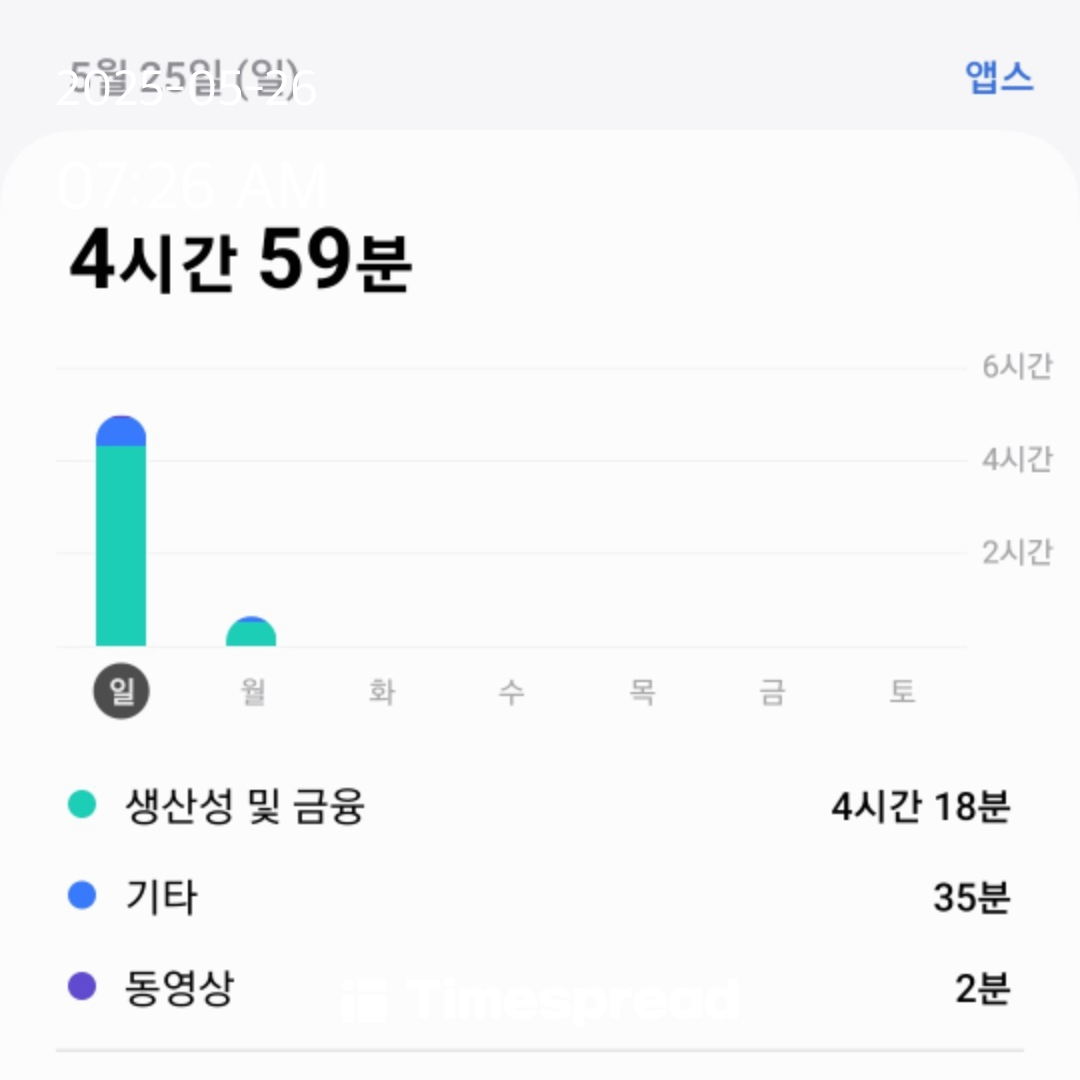Open the 생산성 및 금융 category row
This screenshot has height=1080, width=1080.
click(x=540, y=805)
